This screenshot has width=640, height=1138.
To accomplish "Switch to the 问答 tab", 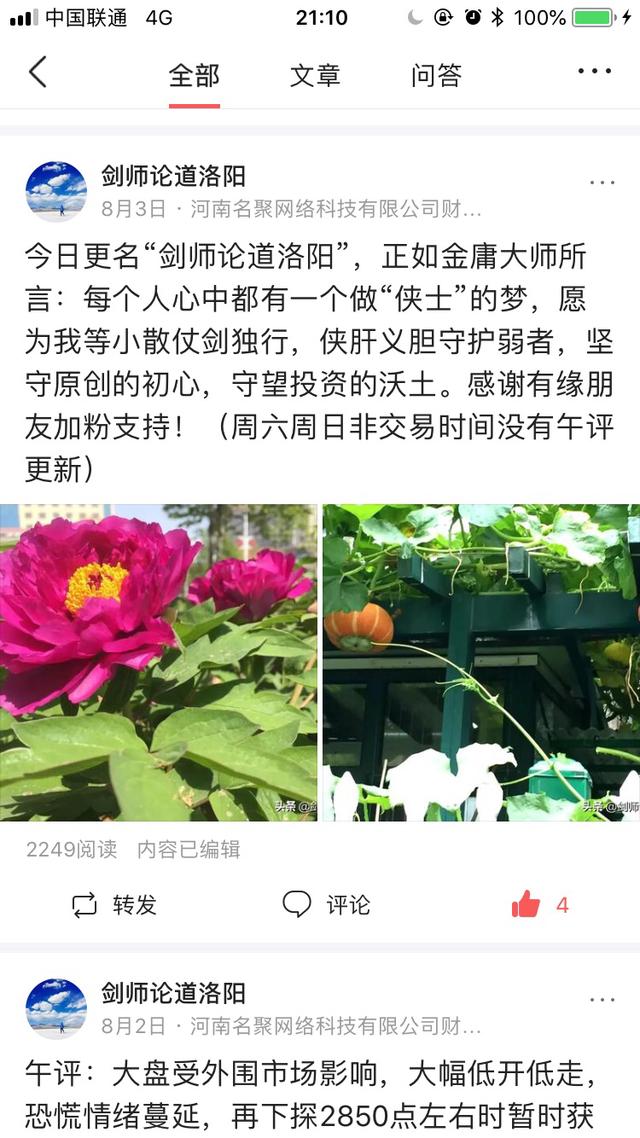I will coord(436,76).
